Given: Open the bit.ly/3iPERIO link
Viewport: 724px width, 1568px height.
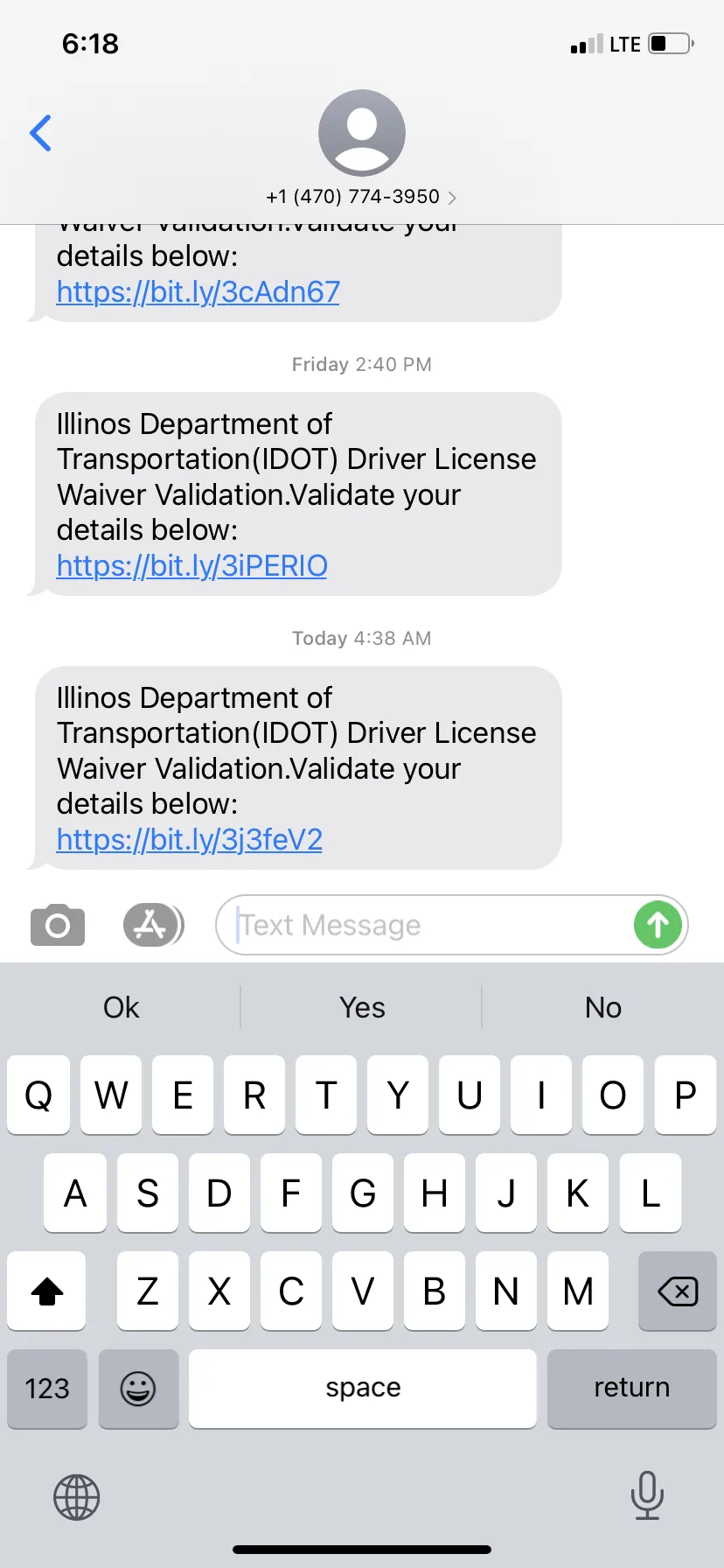Looking at the screenshot, I should point(192,565).
